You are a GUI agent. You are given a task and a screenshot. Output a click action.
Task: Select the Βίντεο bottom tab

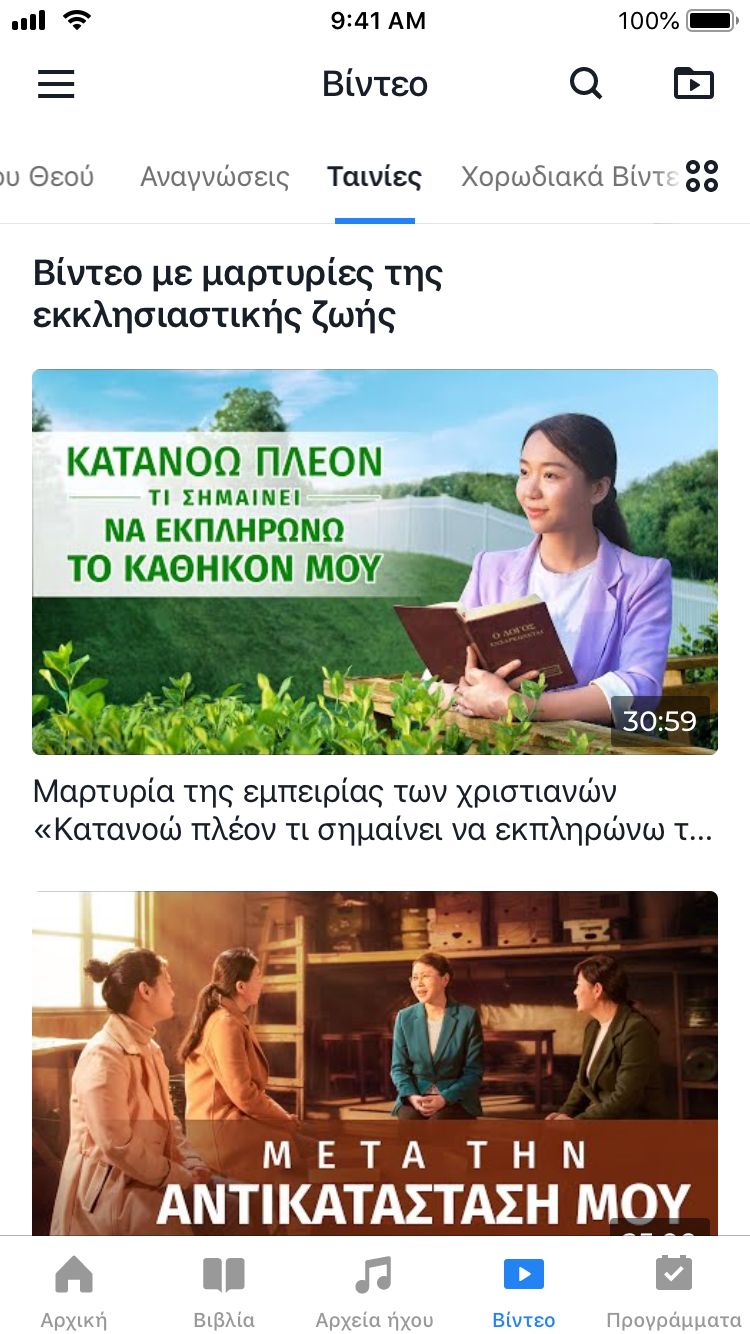point(524,1292)
